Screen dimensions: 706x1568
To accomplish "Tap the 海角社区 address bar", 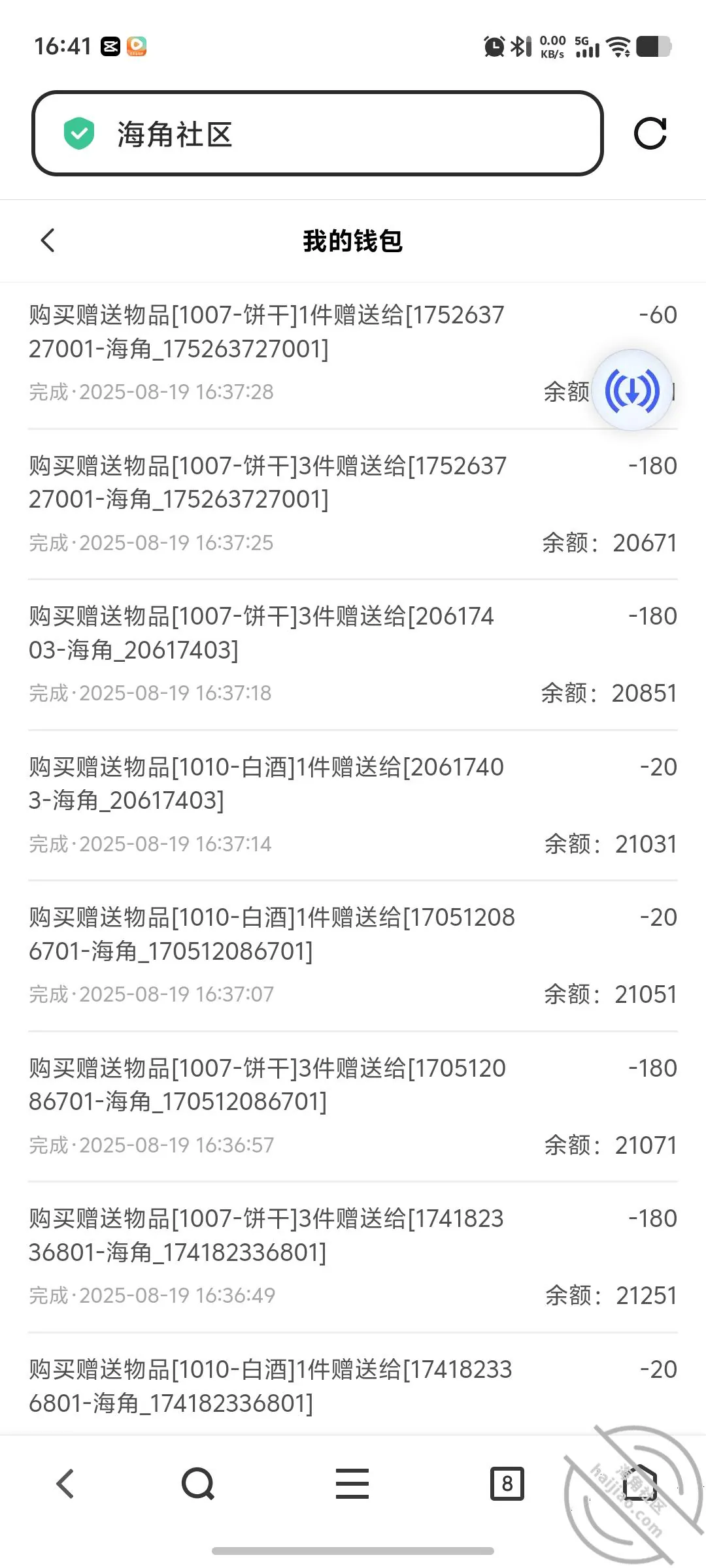I will 317,133.
